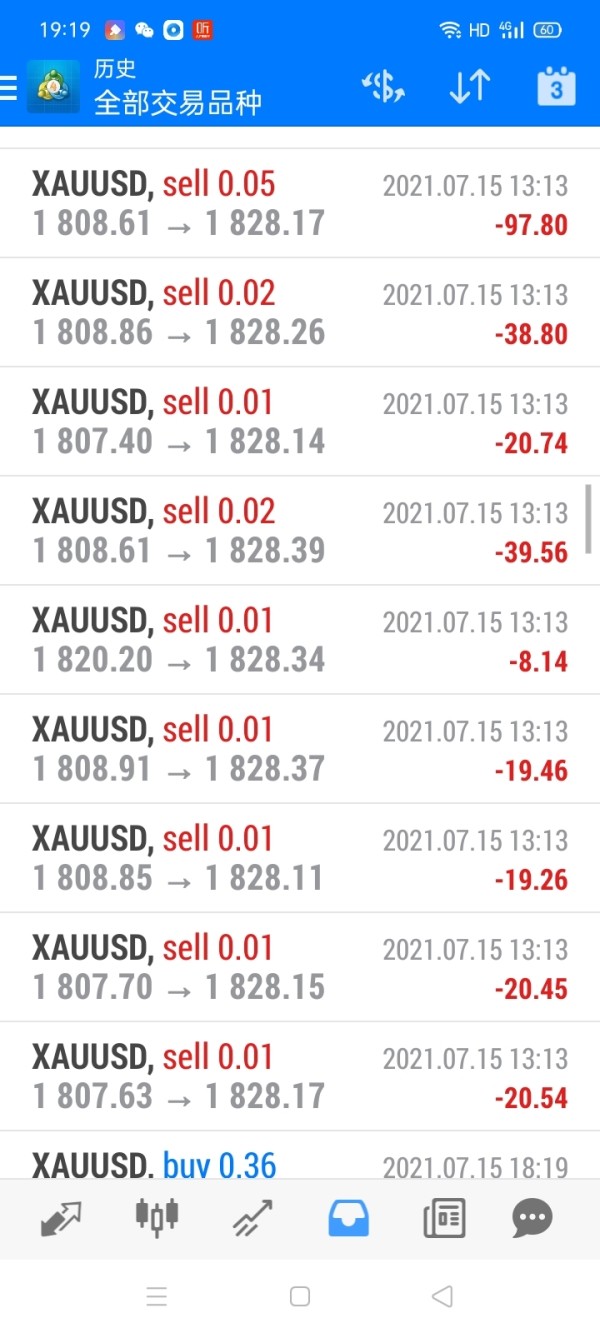Open the chat messages tab

(x=532, y=1217)
